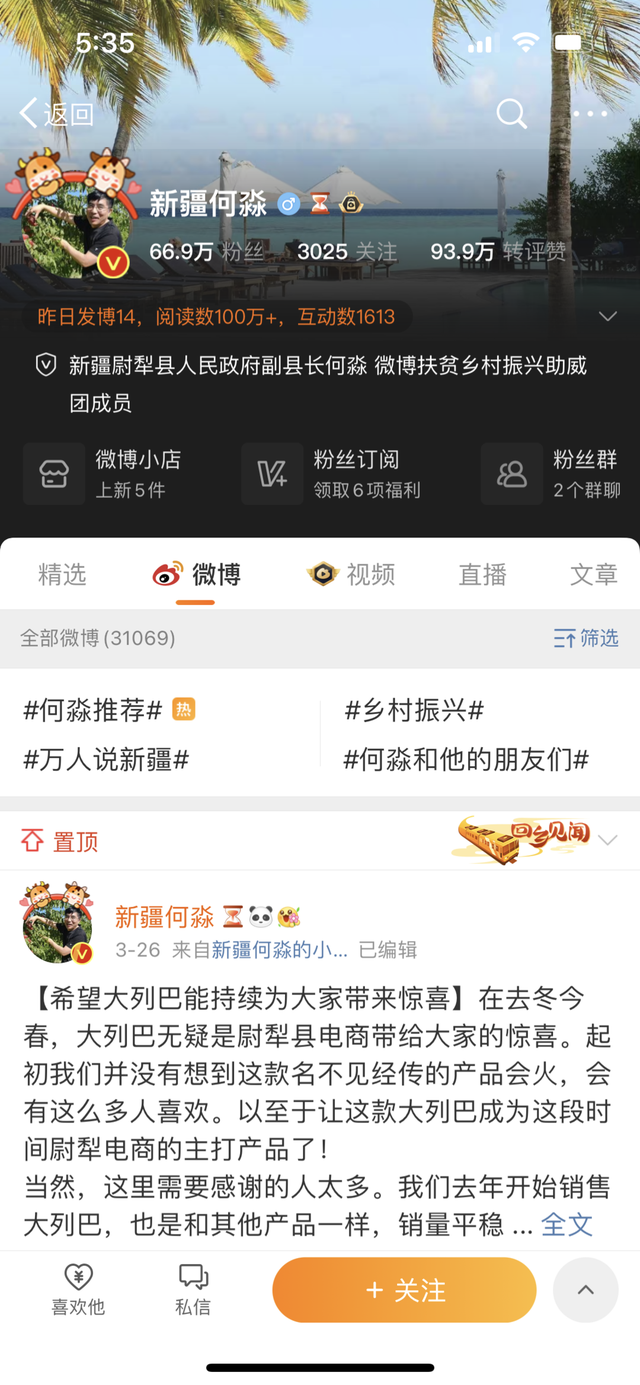640x1385 pixels.
Task: Follow 新疆何淼 with the 关注 button
Action: [x=404, y=1290]
